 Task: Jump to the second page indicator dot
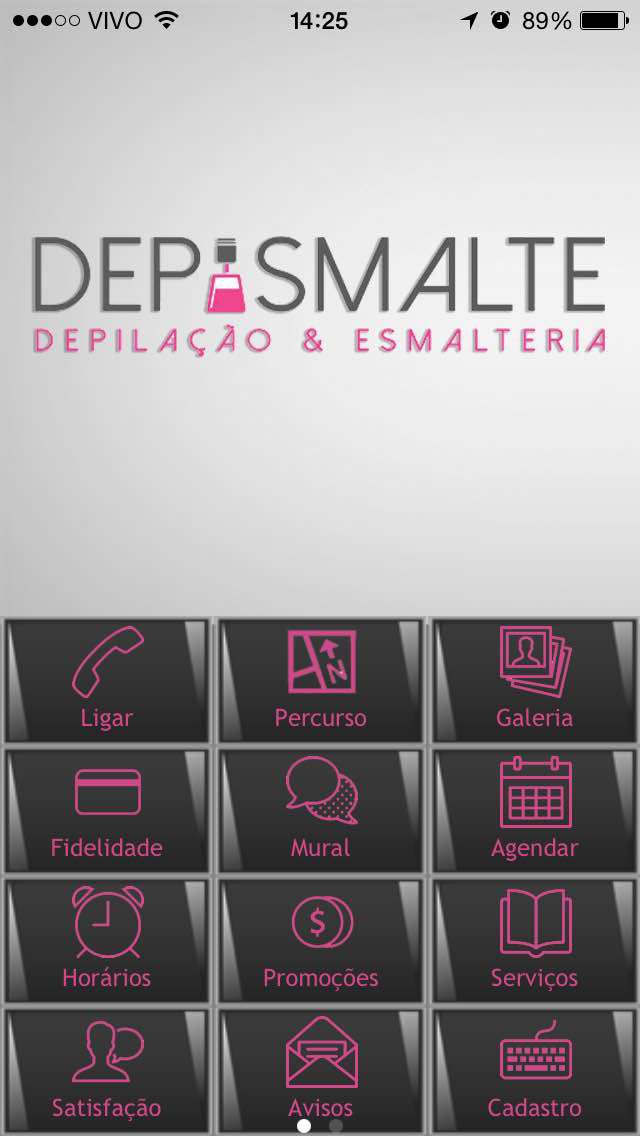click(x=336, y=1126)
